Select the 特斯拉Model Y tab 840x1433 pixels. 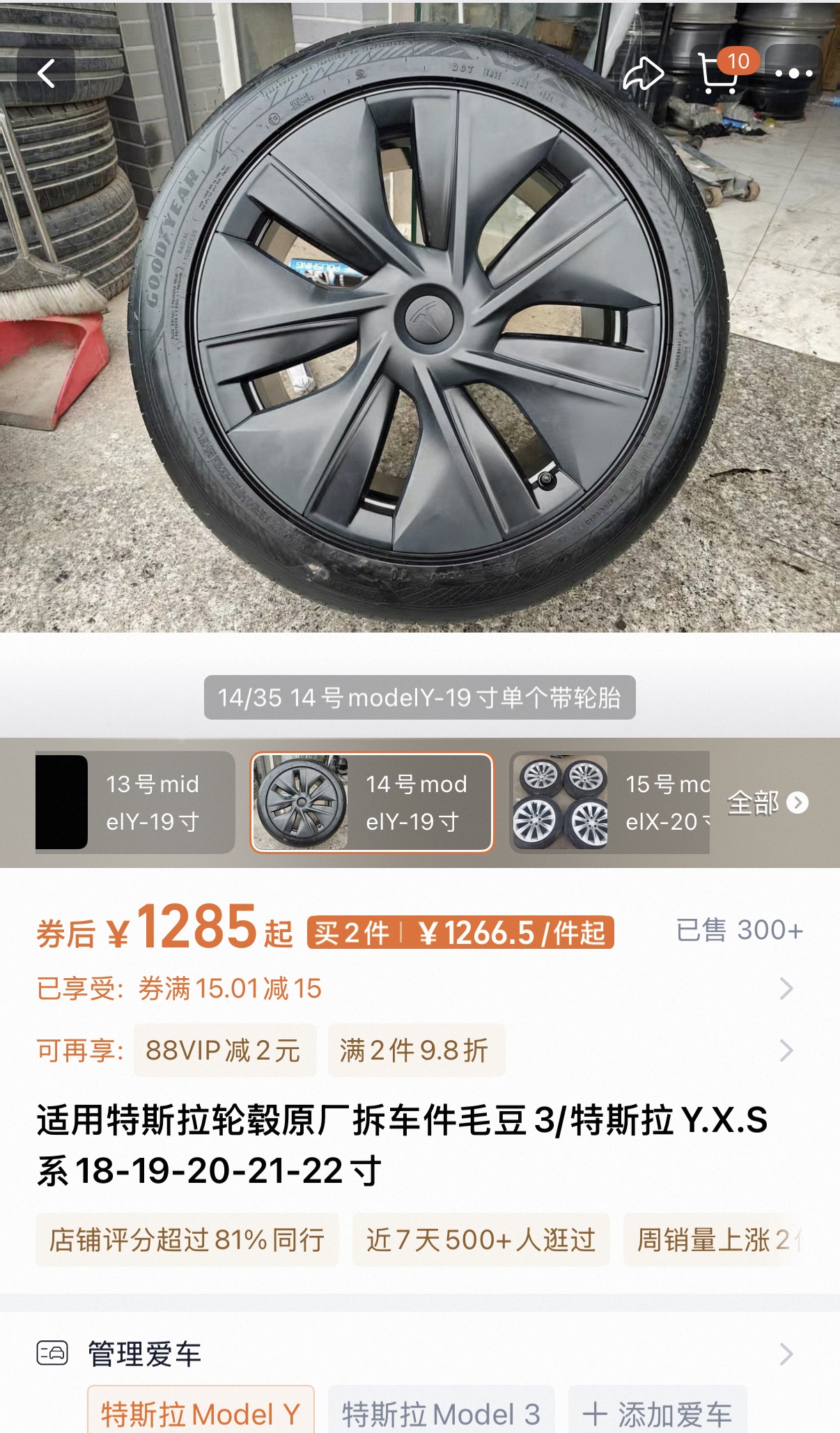(x=200, y=1412)
